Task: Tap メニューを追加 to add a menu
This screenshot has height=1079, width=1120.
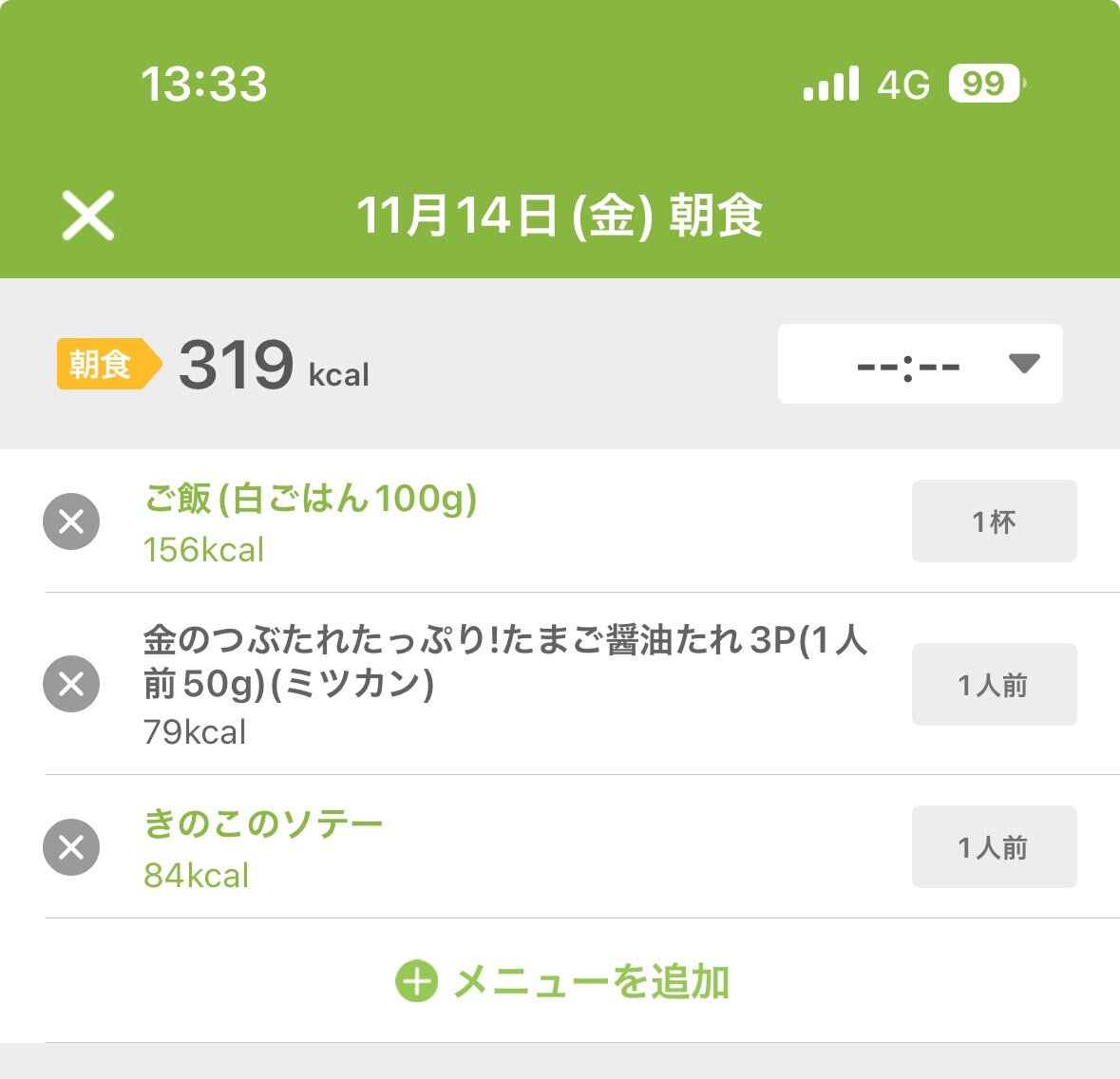Action: (562, 981)
